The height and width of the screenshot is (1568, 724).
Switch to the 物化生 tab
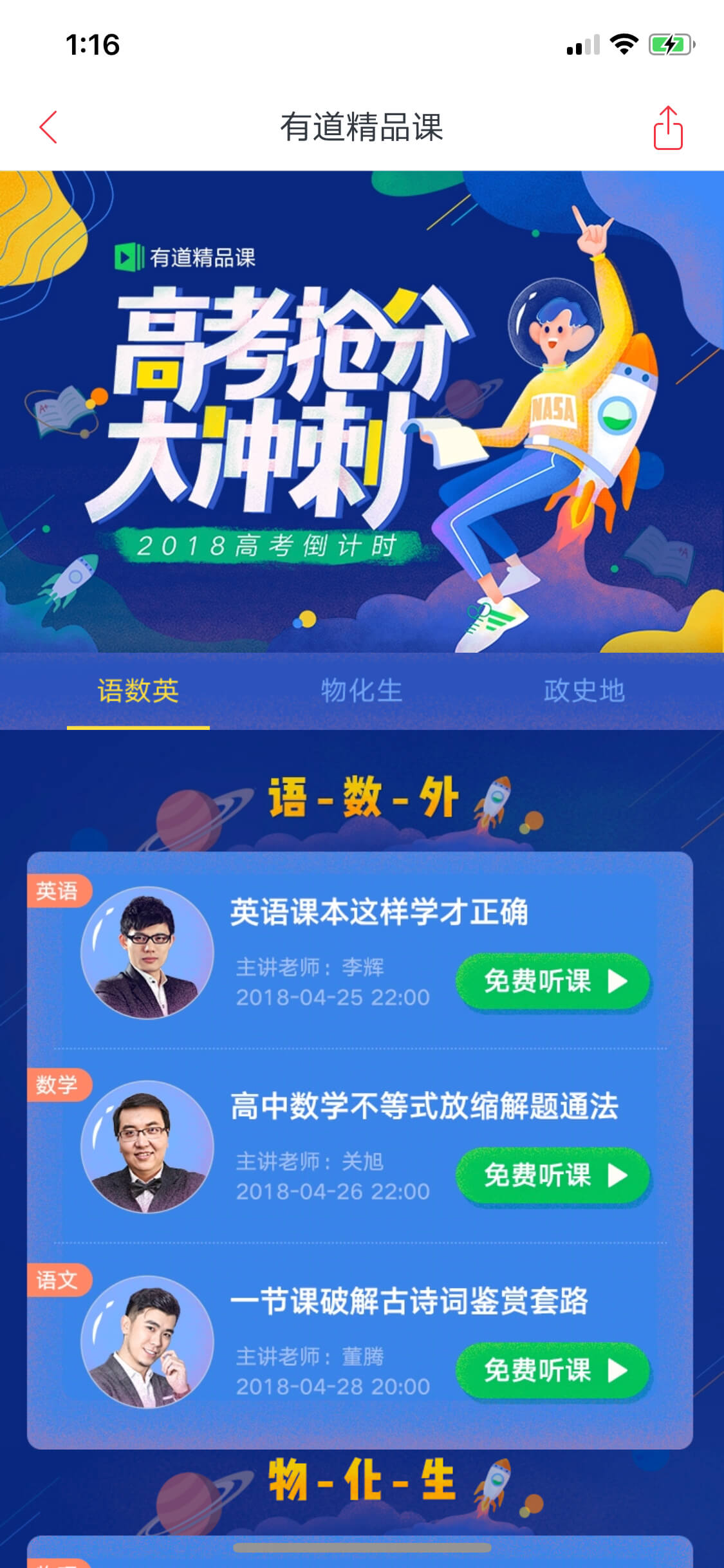(362, 691)
